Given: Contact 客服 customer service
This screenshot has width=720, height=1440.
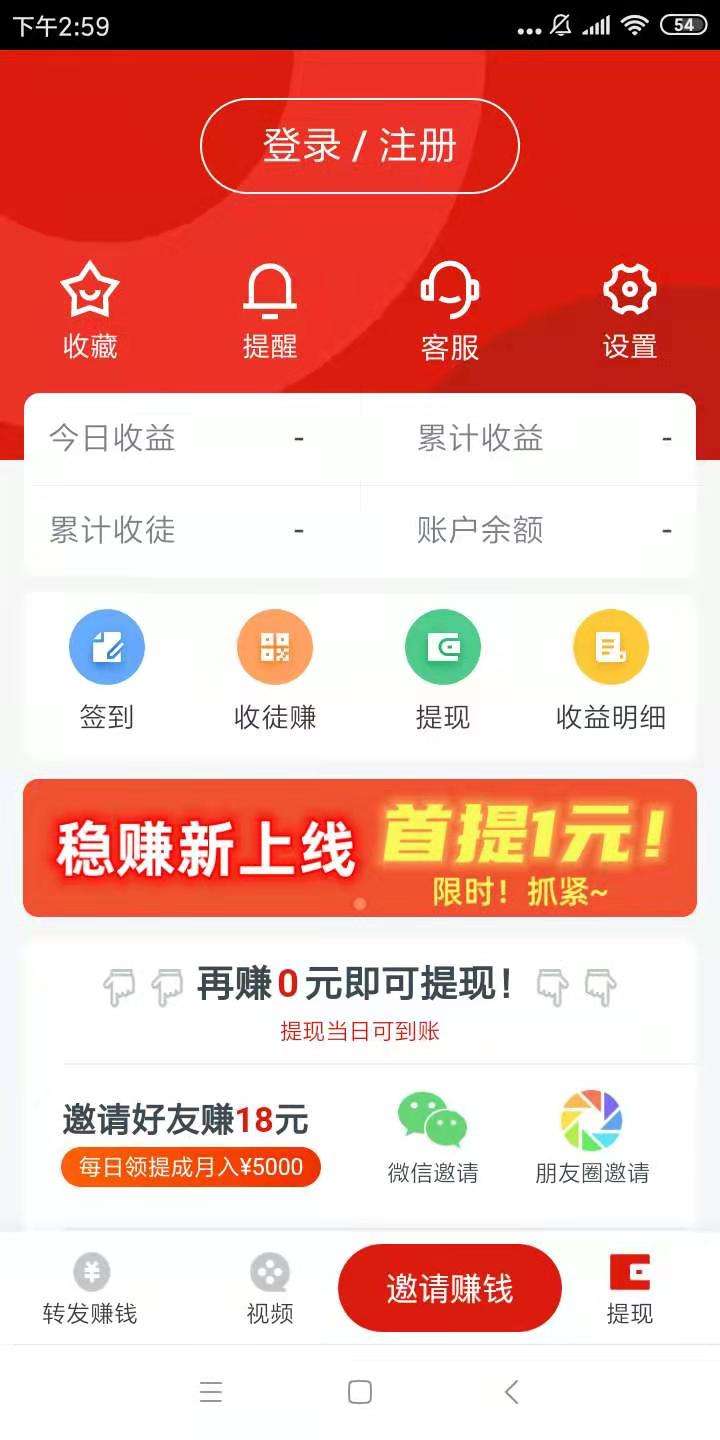Looking at the screenshot, I should (x=450, y=310).
